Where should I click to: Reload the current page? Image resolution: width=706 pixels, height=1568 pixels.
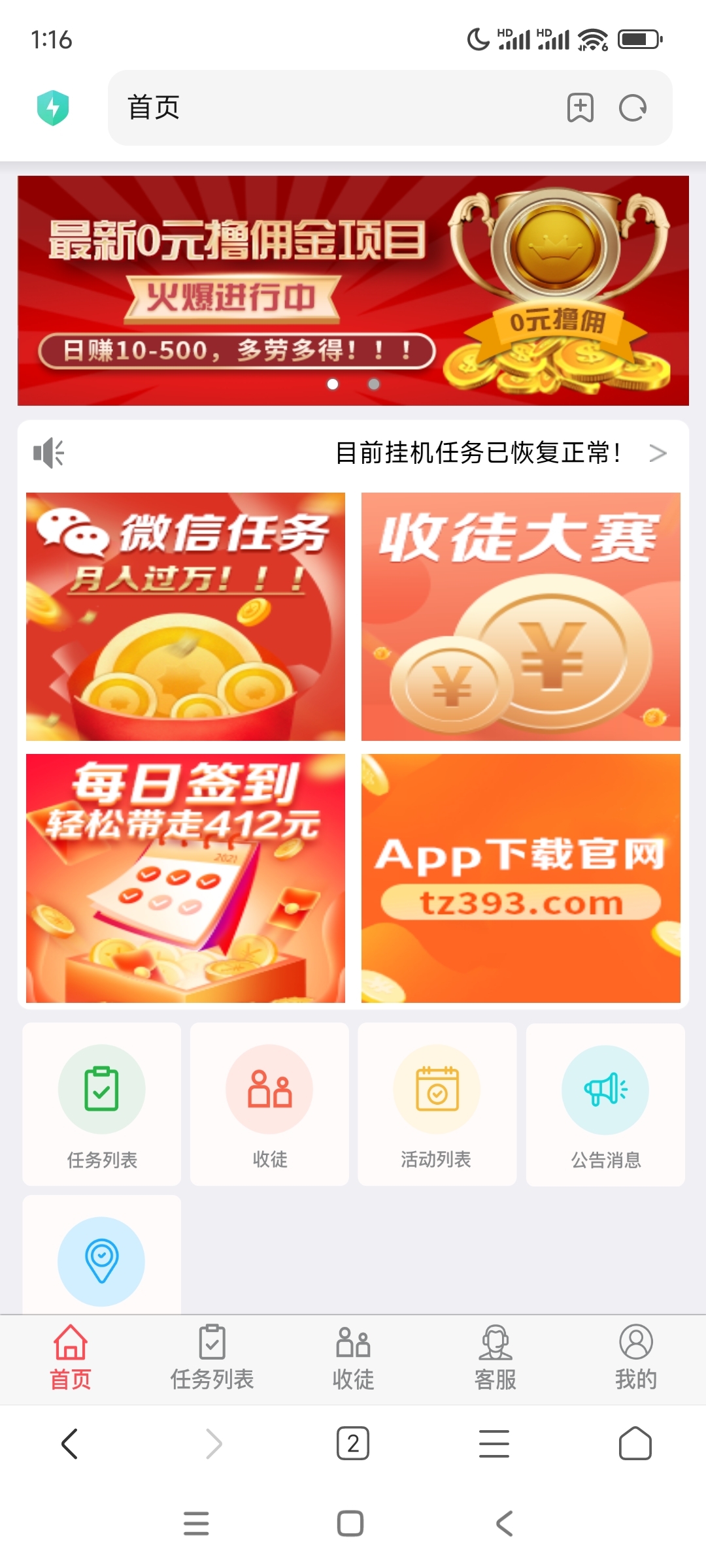632,108
